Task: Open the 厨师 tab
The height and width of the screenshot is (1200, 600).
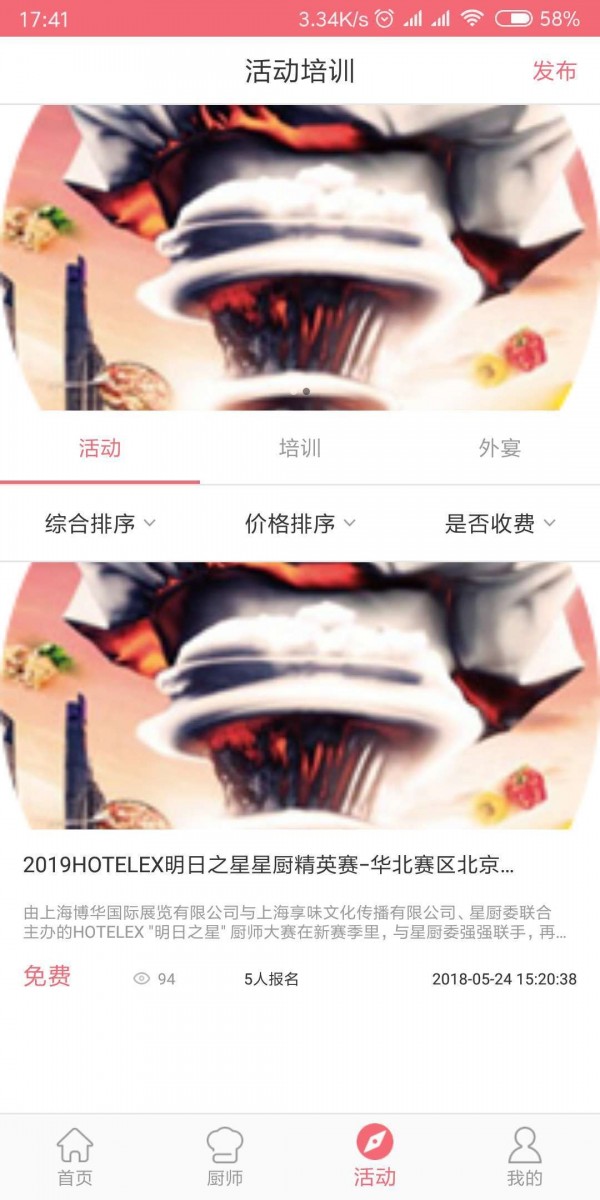Action: tap(225, 1157)
